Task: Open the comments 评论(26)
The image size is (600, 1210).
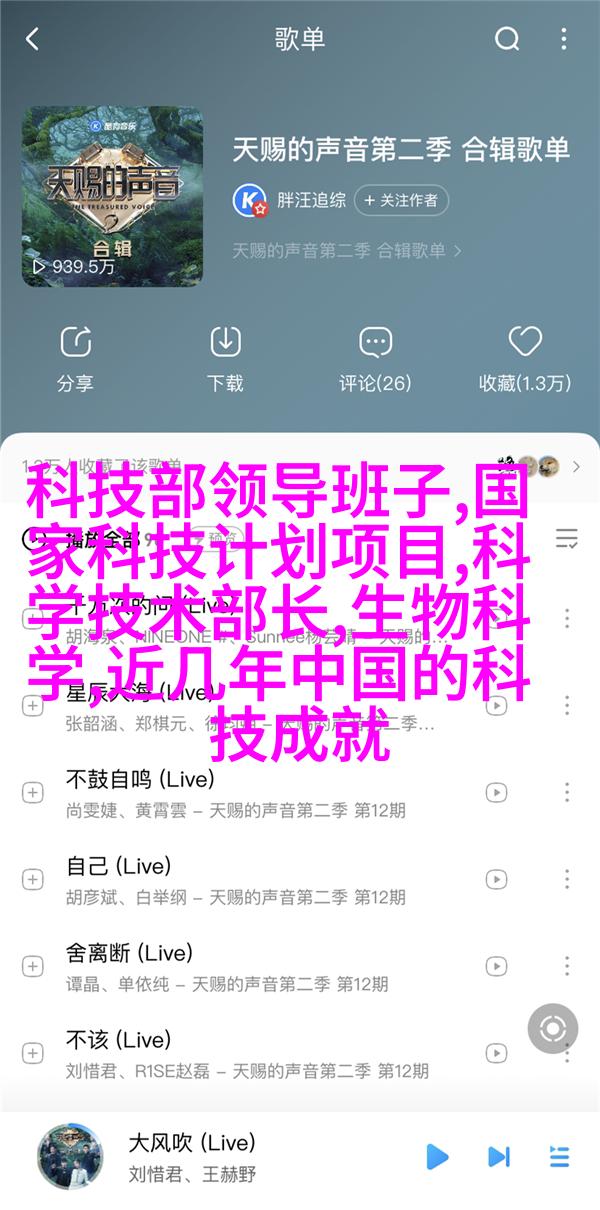Action: coord(375,357)
